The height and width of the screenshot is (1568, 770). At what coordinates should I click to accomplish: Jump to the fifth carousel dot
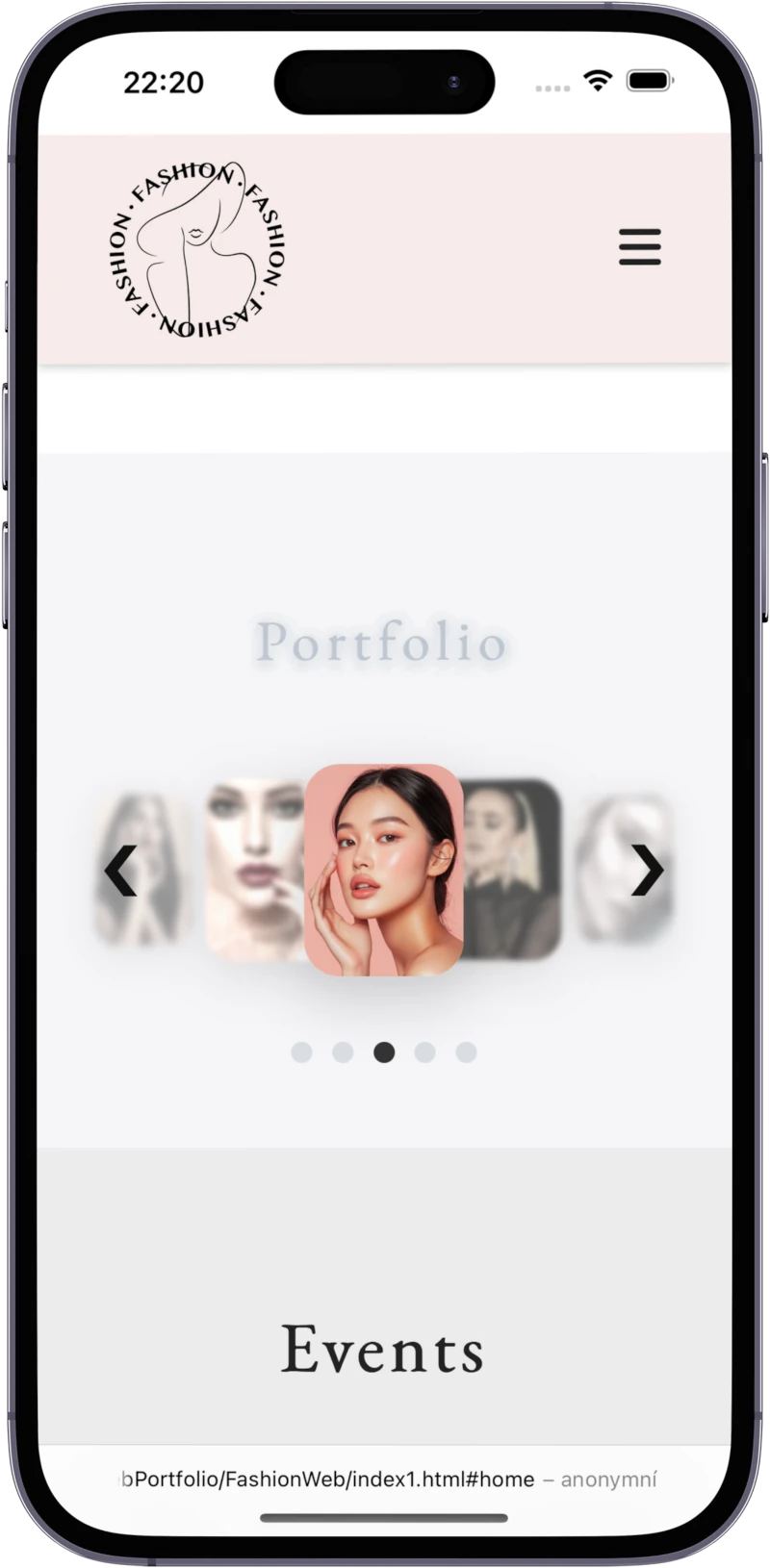point(466,1052)
